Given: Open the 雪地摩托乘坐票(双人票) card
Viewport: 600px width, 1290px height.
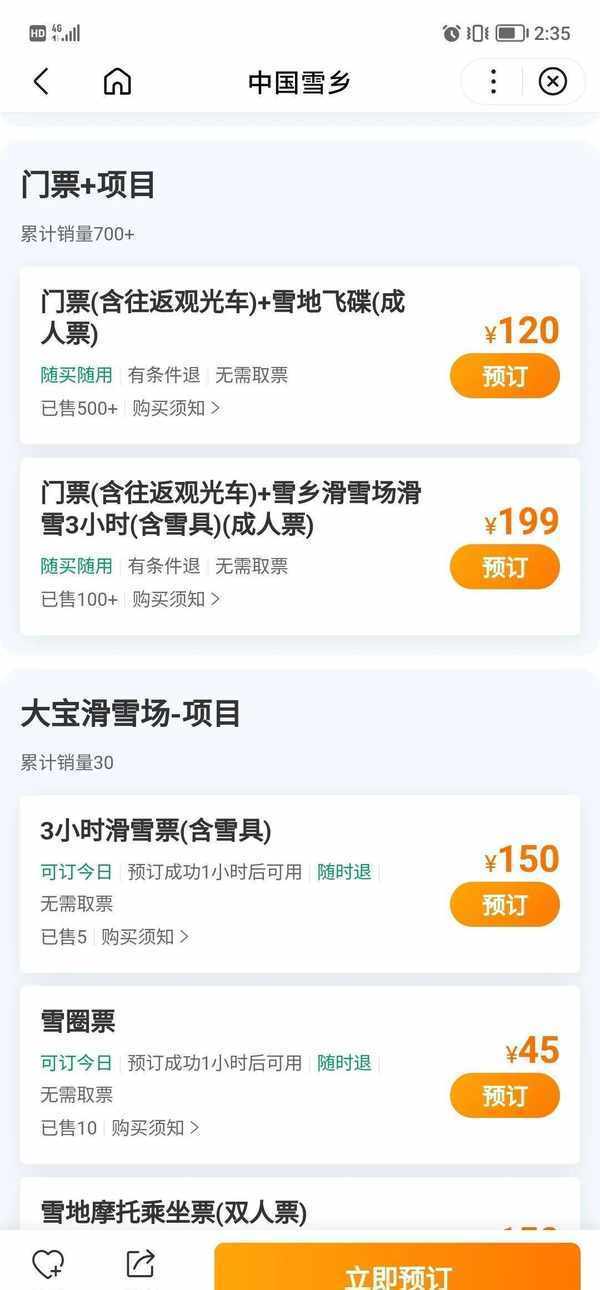Looking at the screenshot, I should [x=175, y=1212].
